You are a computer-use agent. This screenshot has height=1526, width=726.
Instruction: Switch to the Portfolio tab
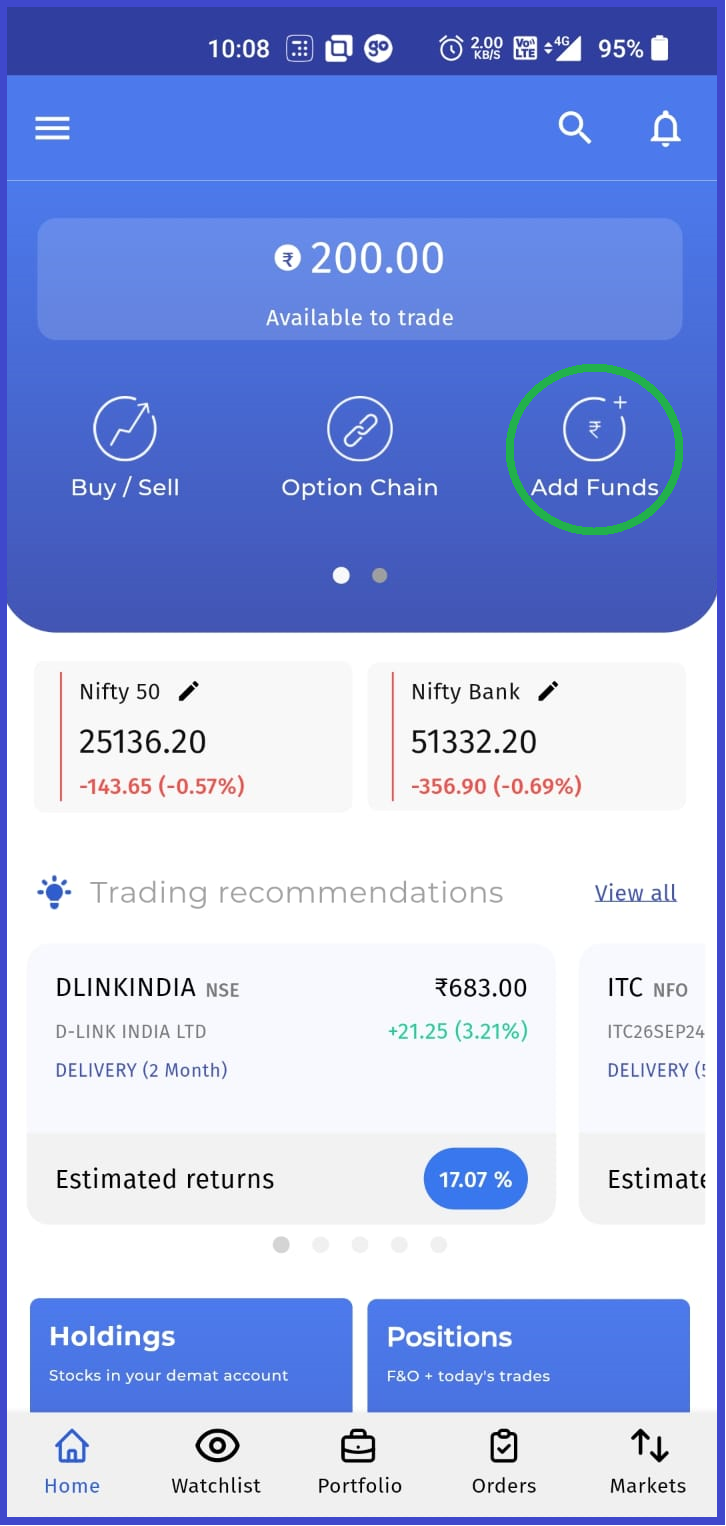[360, 1462]
